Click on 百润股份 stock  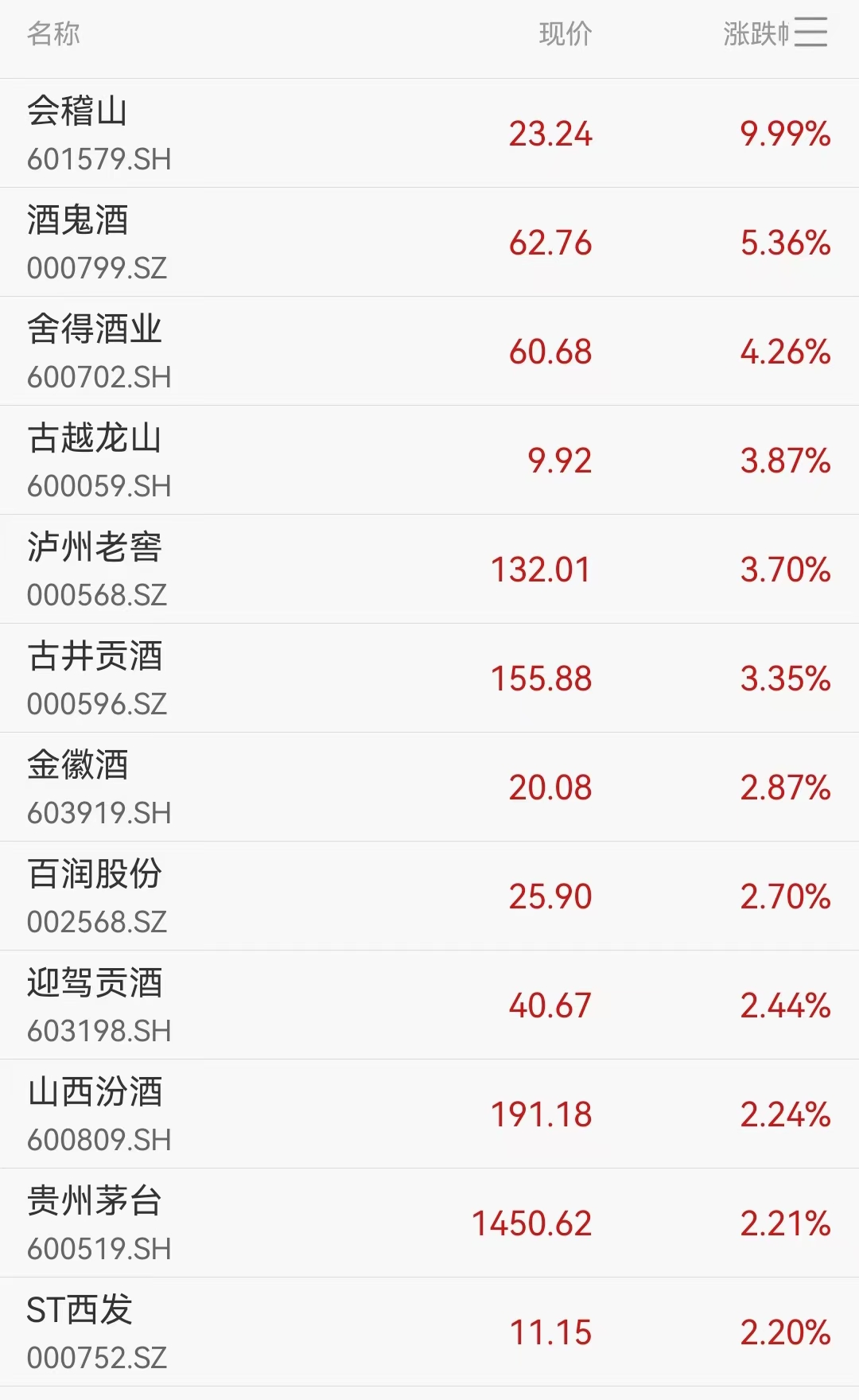click(318, 895)
